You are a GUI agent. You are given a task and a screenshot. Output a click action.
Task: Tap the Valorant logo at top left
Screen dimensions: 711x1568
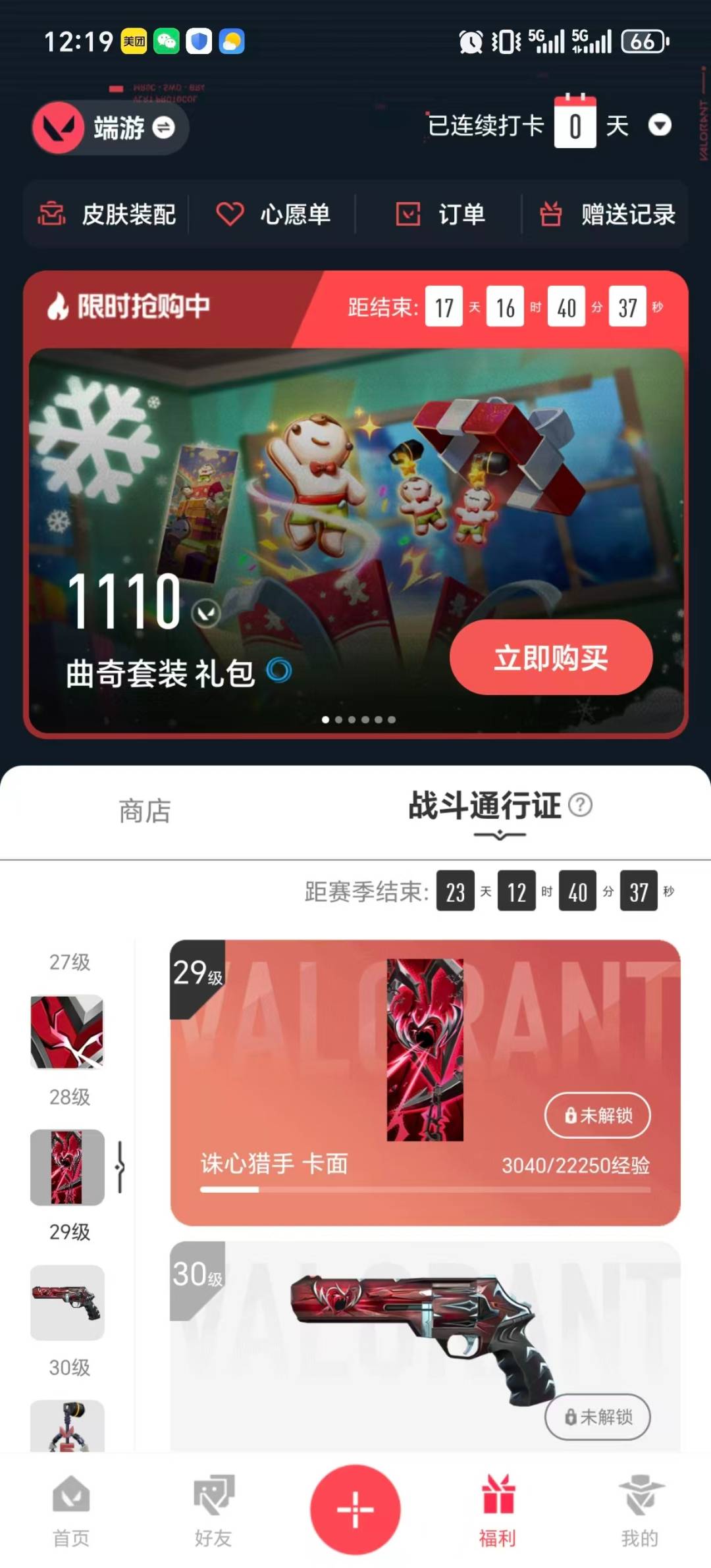click(x=57, y=128)
